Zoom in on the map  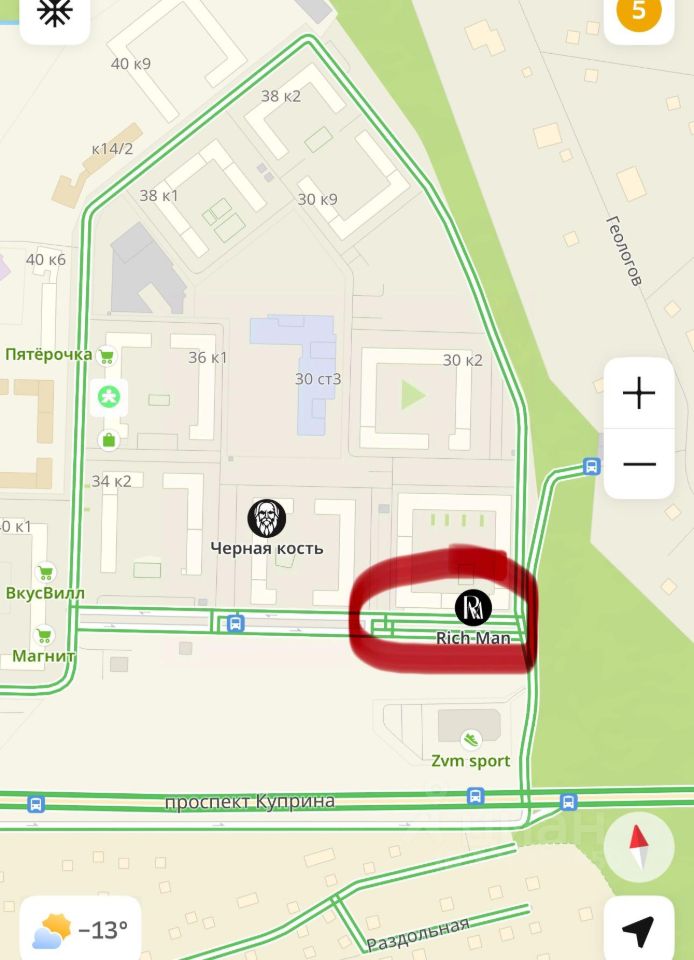point(639,393)
